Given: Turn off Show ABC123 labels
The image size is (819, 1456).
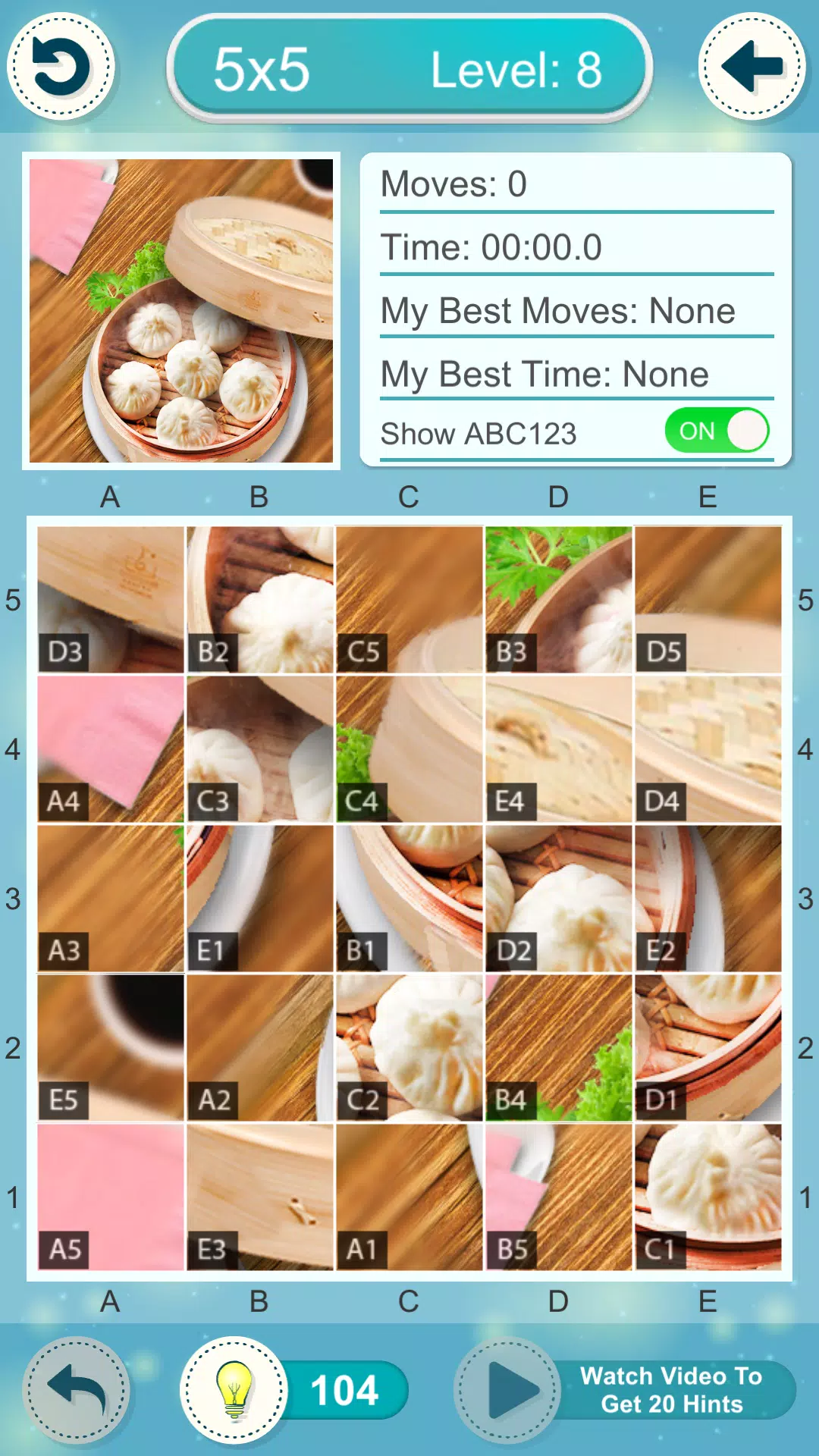Looking at the screenshot, I should [717, 431].
